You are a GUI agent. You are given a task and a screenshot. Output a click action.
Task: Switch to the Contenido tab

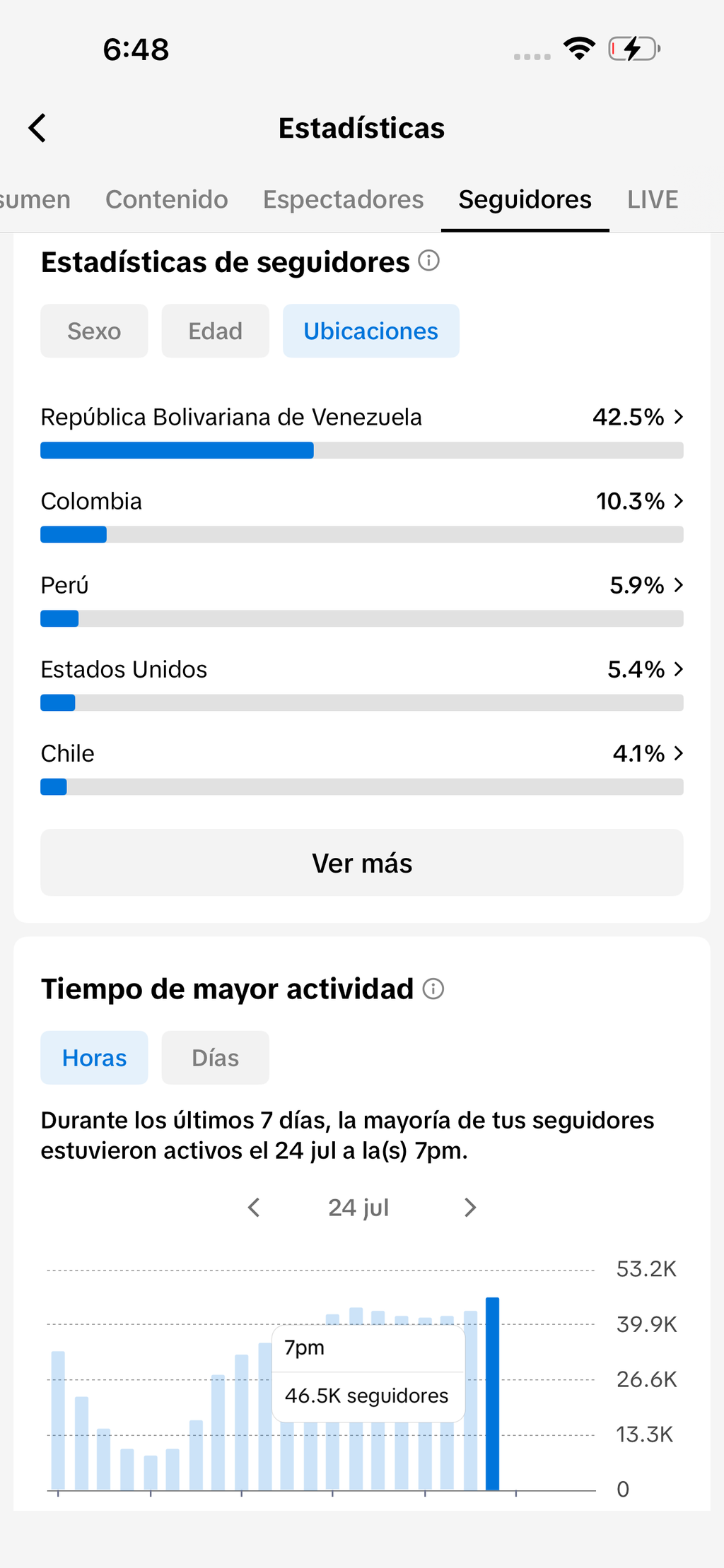pyautogui.click(x=167, y=200)
